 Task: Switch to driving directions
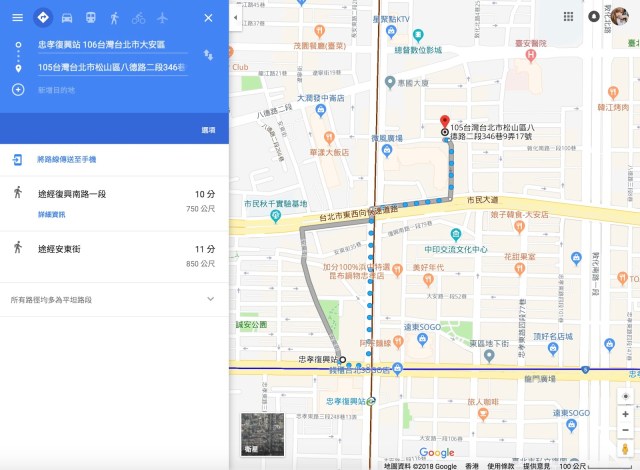coord(66,18)
